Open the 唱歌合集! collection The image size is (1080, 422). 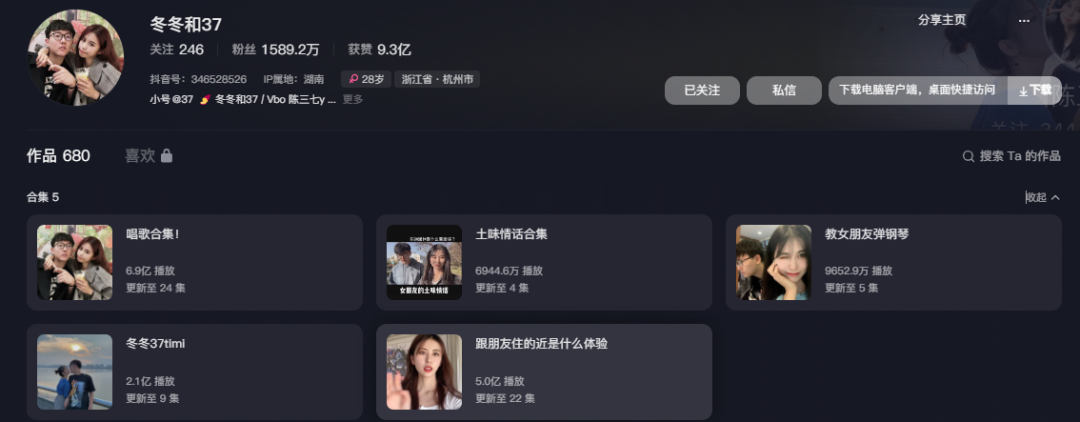pos(194,262)
